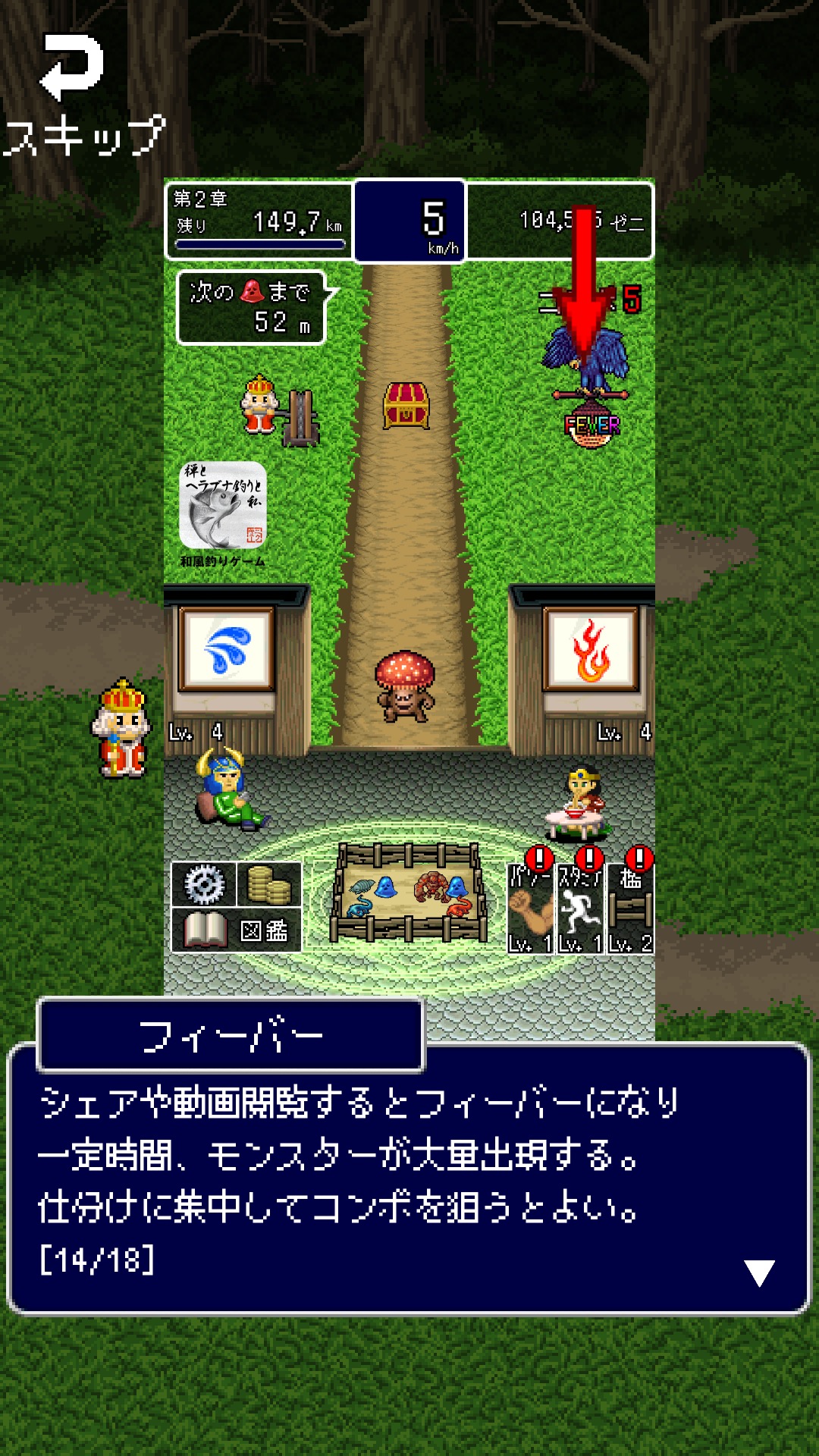Upgrade the 柵 fence skill
819x1456 pixels.
(x=630, y=908)
